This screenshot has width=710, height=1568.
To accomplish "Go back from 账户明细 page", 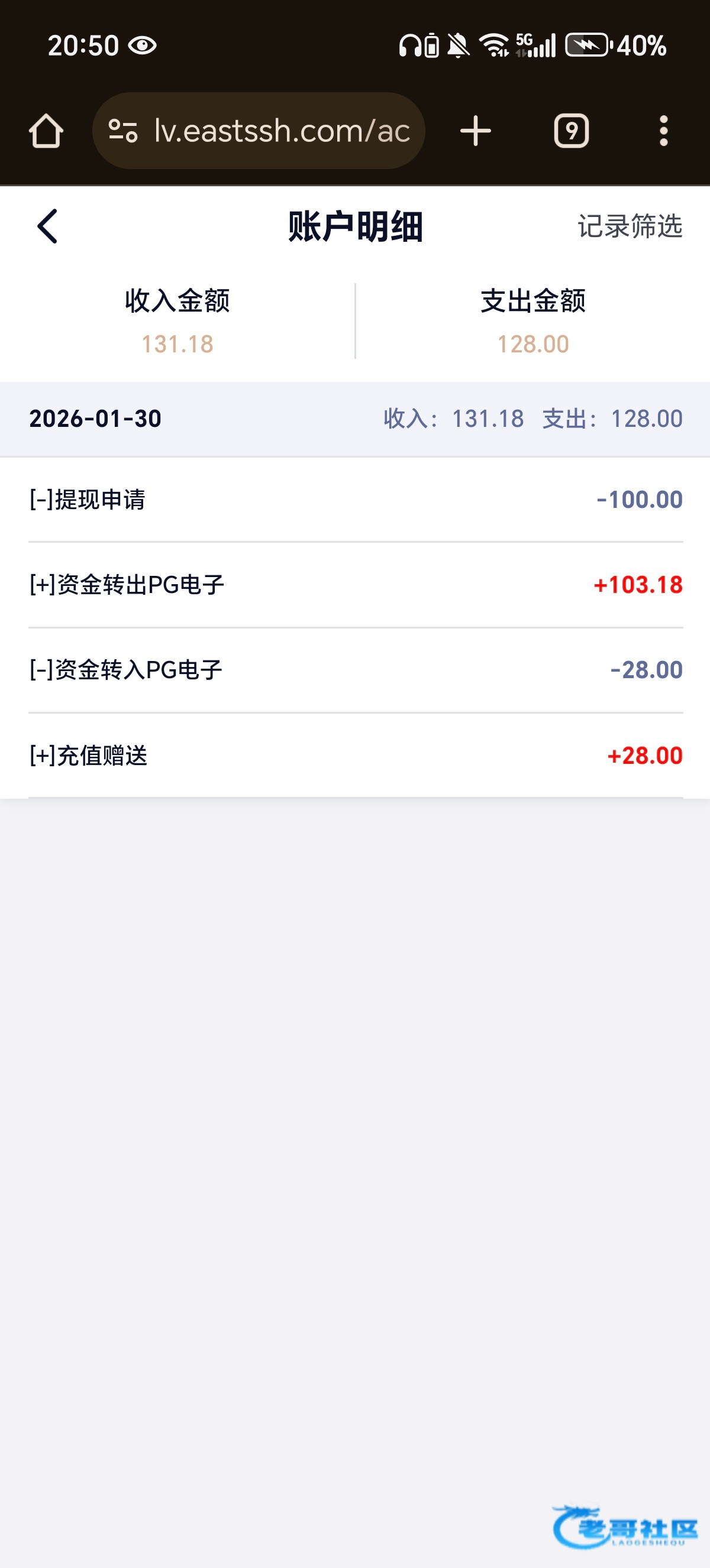I will (47, 226).
